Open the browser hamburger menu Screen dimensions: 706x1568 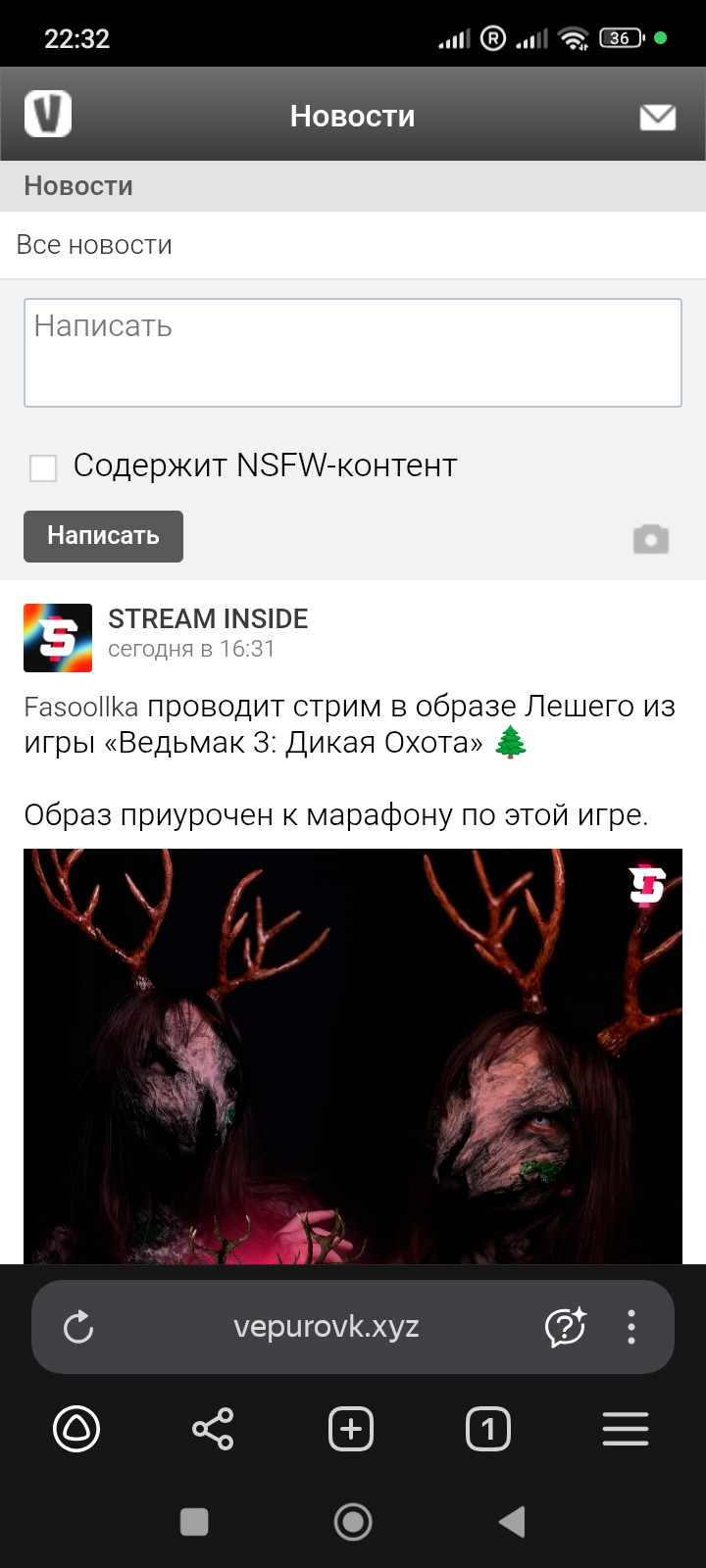pyautogui.click(x=626, y=1429)
